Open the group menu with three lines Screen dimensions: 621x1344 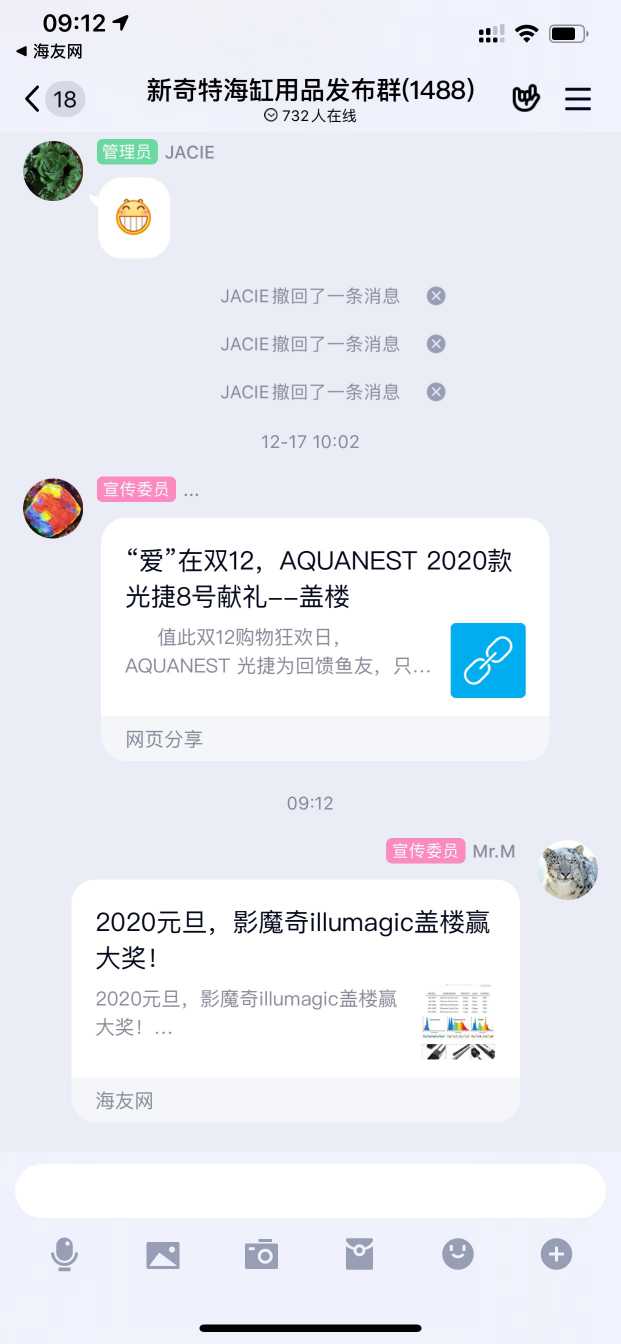click(x=578, y=99)
